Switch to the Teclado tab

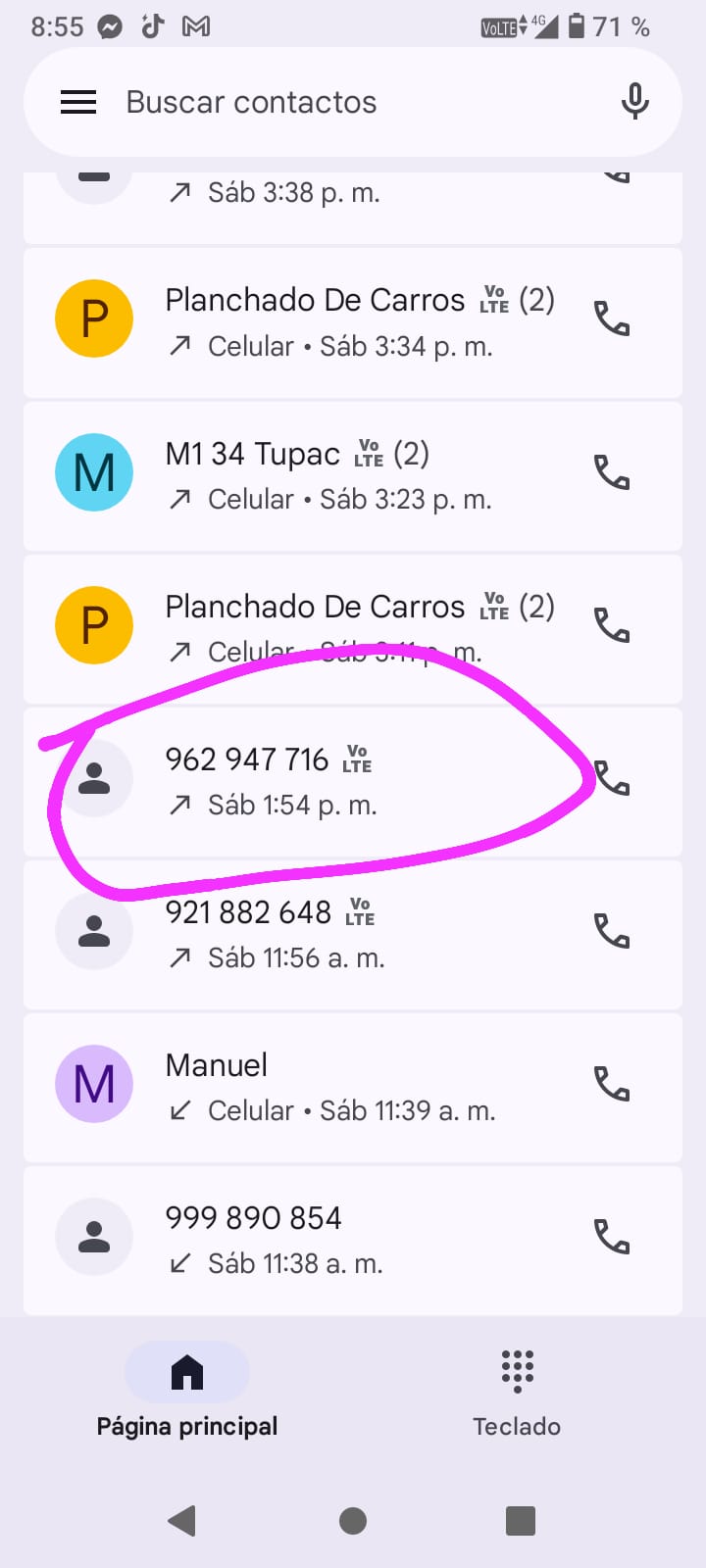click(x=517, y=1392)
